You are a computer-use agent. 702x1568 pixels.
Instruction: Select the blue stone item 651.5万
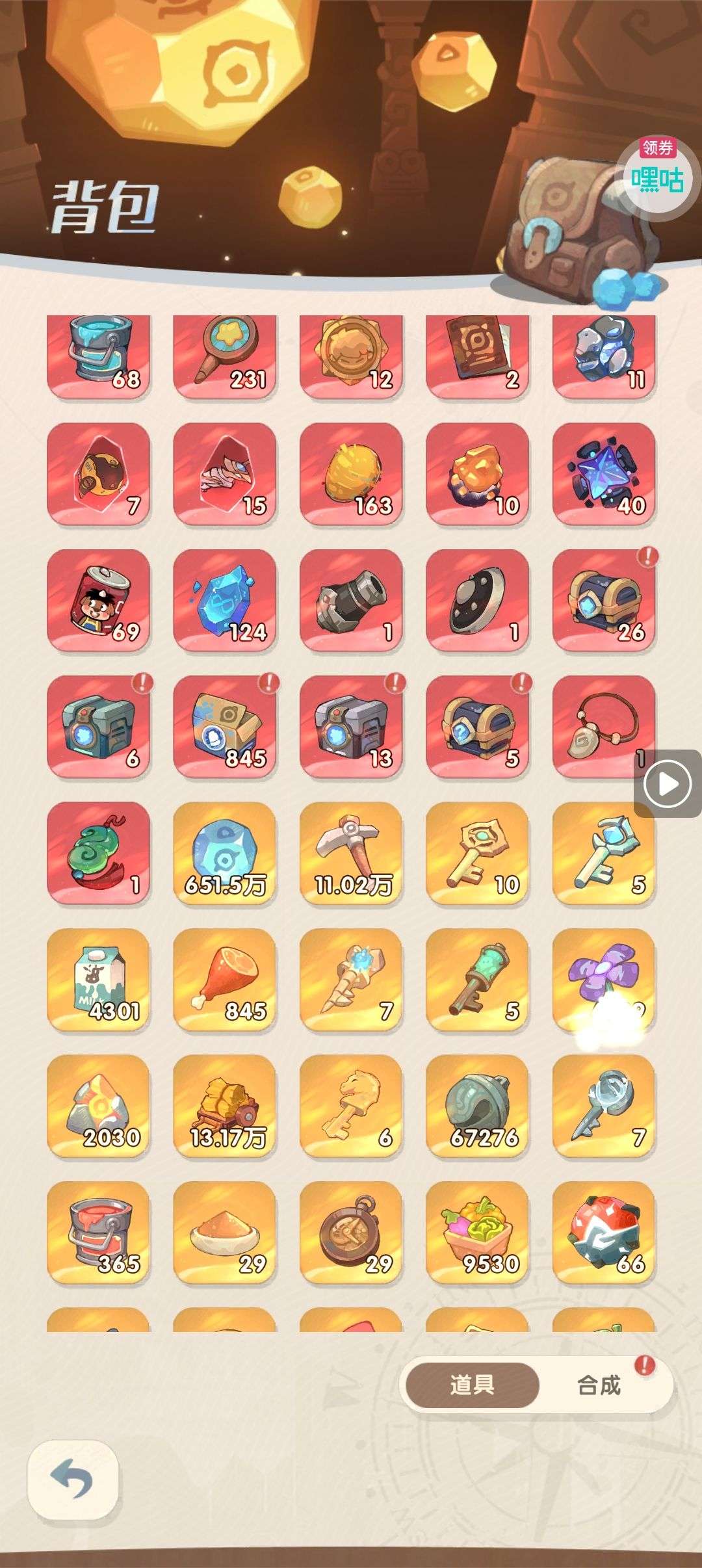coord(225,854)
